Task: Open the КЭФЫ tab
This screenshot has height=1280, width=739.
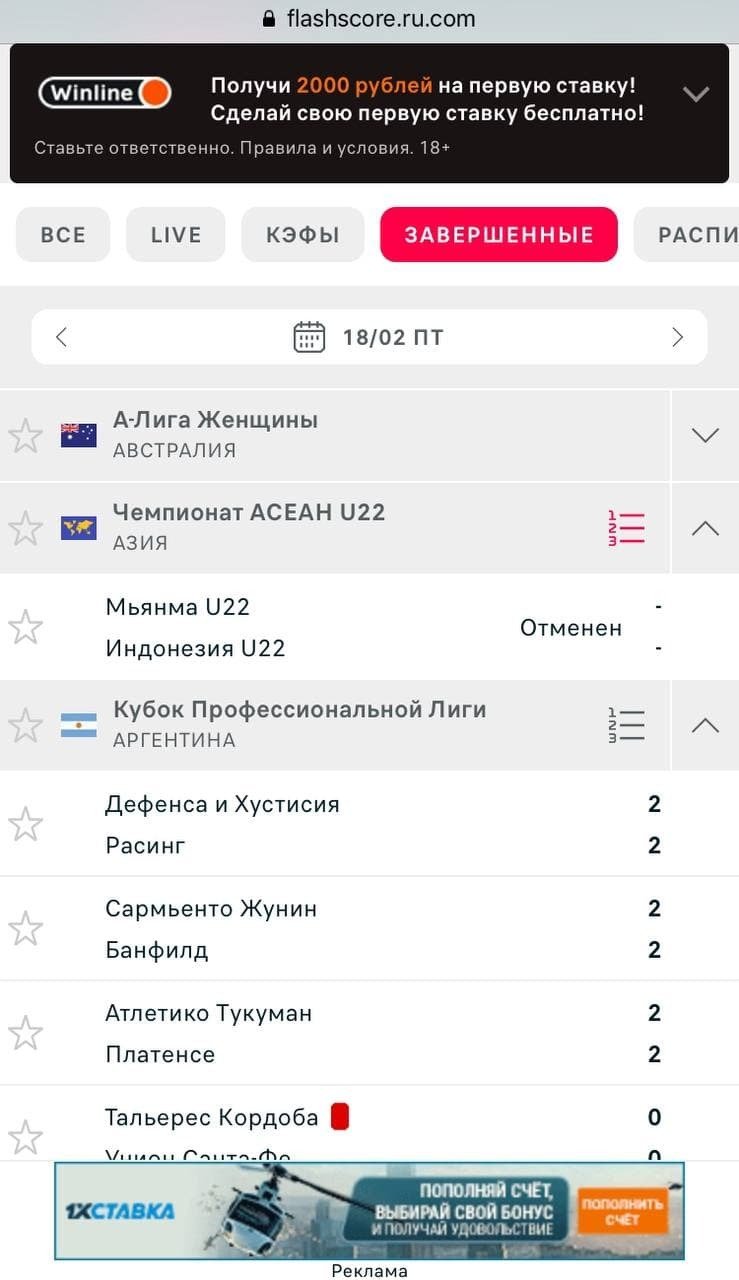Action: click(303, 235)
